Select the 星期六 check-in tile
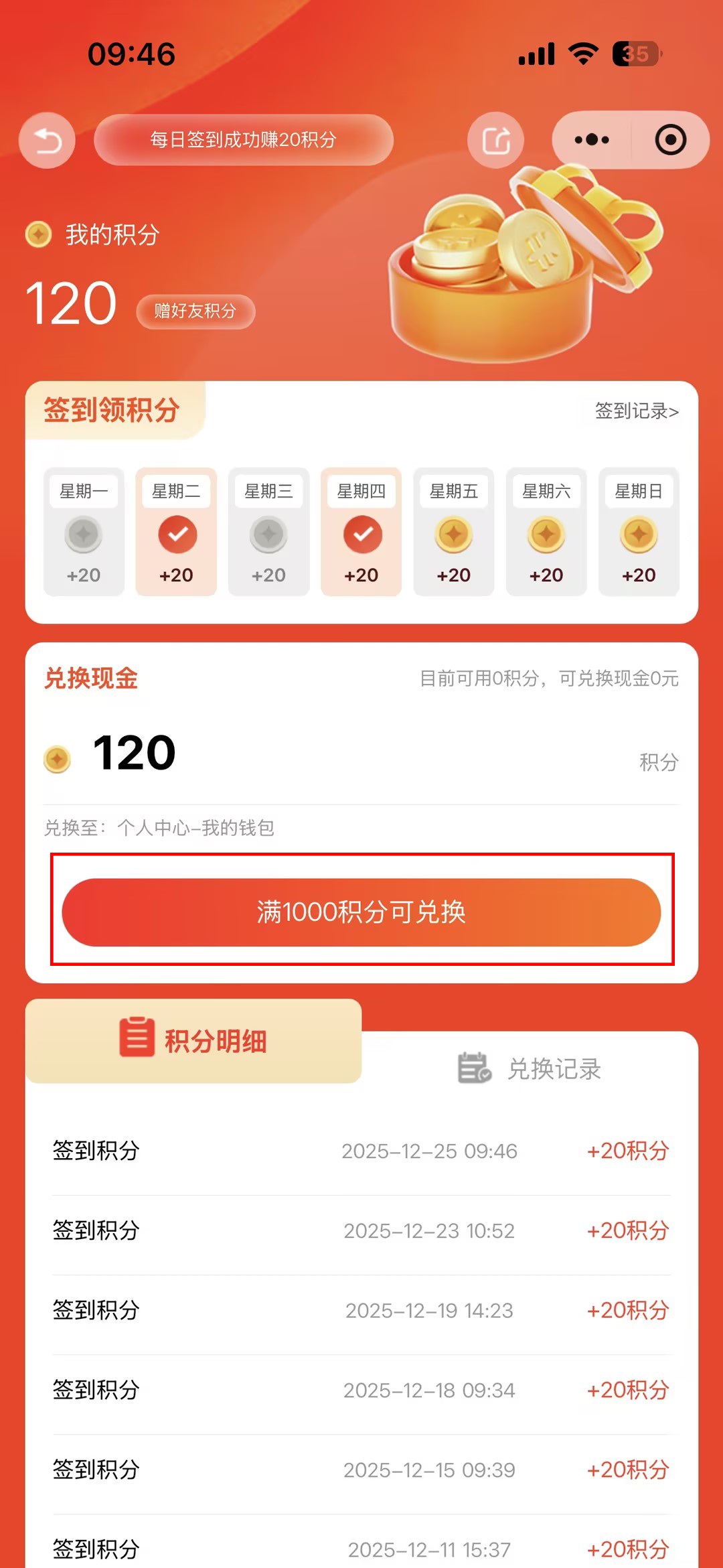723x1568 pixels. (x=546, y=532)
